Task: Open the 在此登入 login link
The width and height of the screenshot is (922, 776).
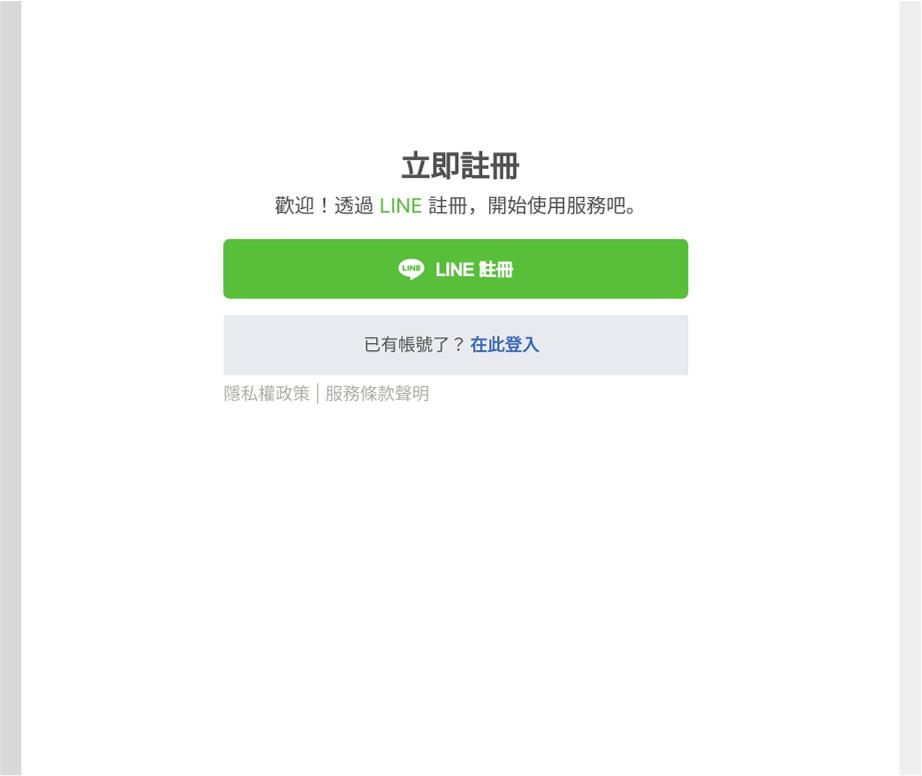Action: click(504, 345)
